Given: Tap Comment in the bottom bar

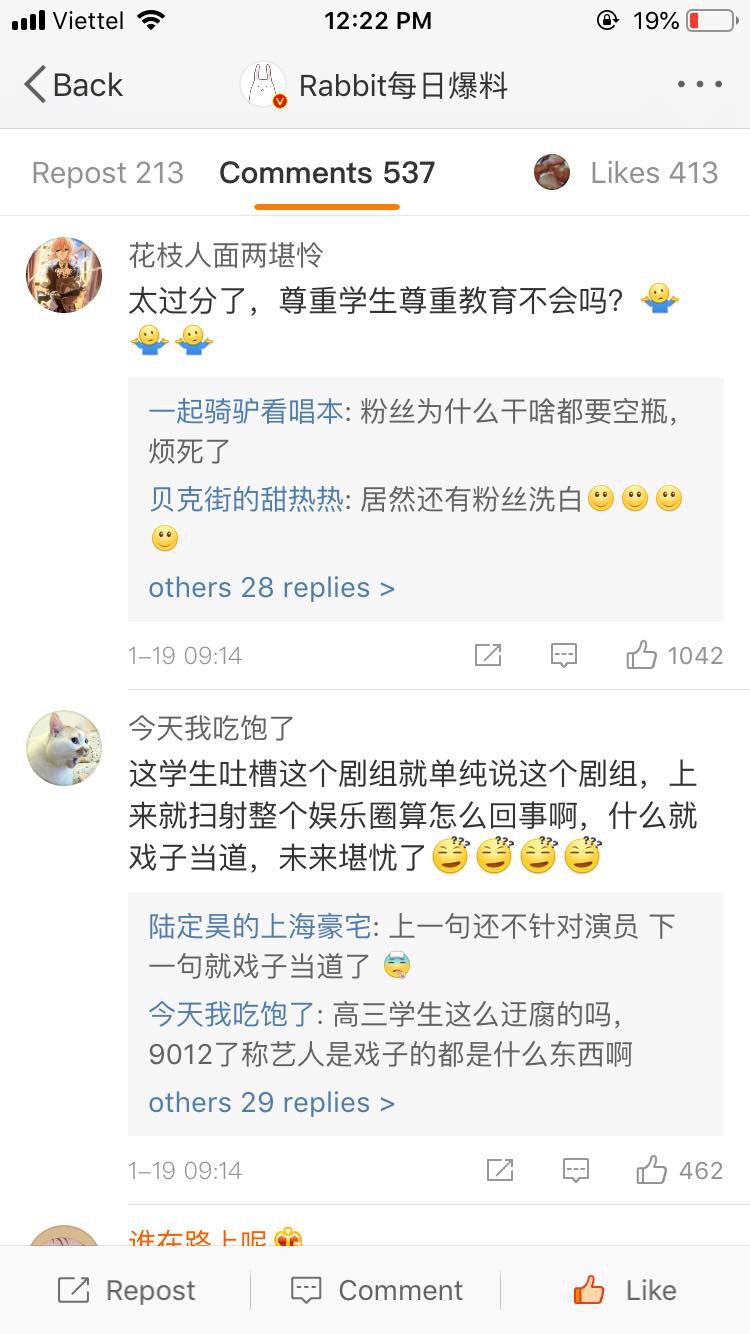Looking at the screenshot, I should point(376,1290).
